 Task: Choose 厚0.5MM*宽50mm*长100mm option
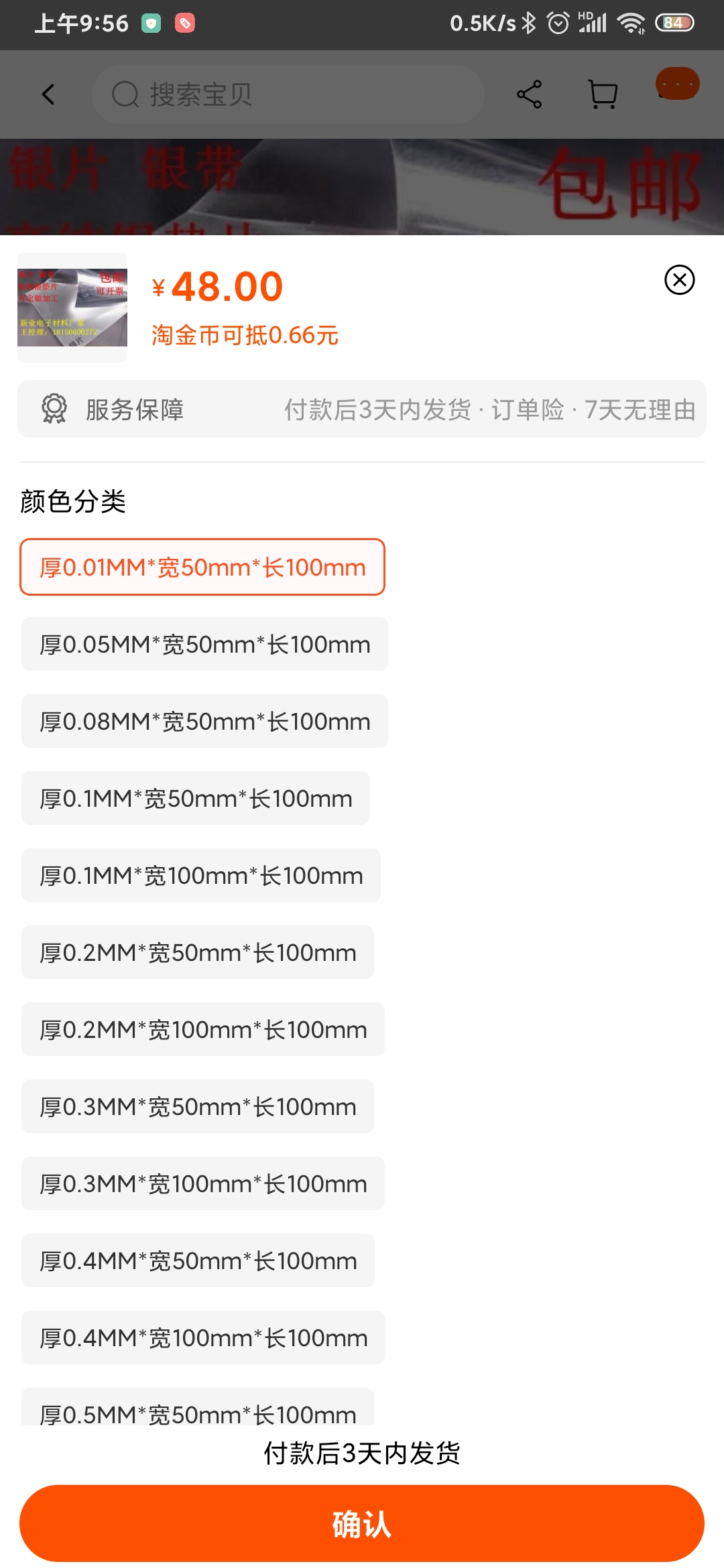click(198, 1407)
